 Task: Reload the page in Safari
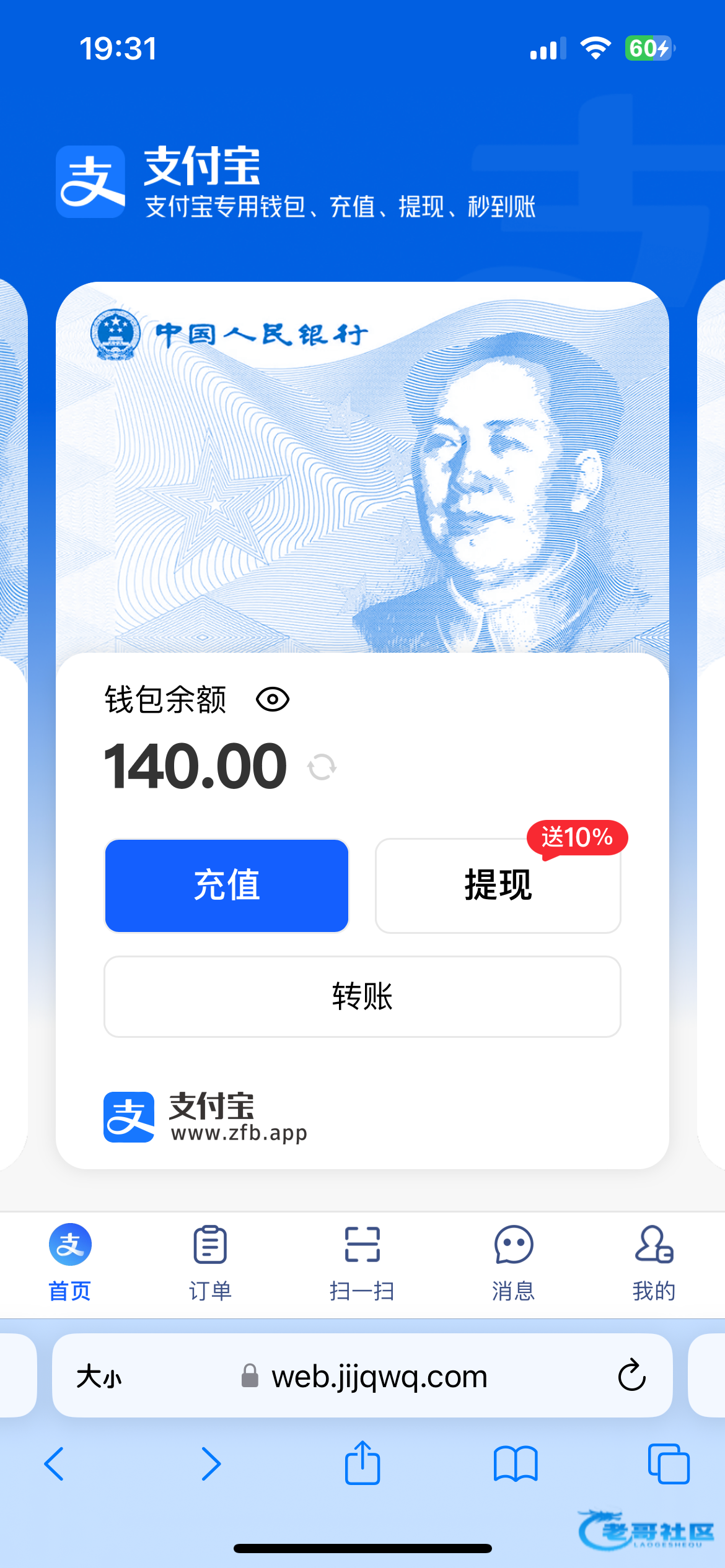point(631,1376)
